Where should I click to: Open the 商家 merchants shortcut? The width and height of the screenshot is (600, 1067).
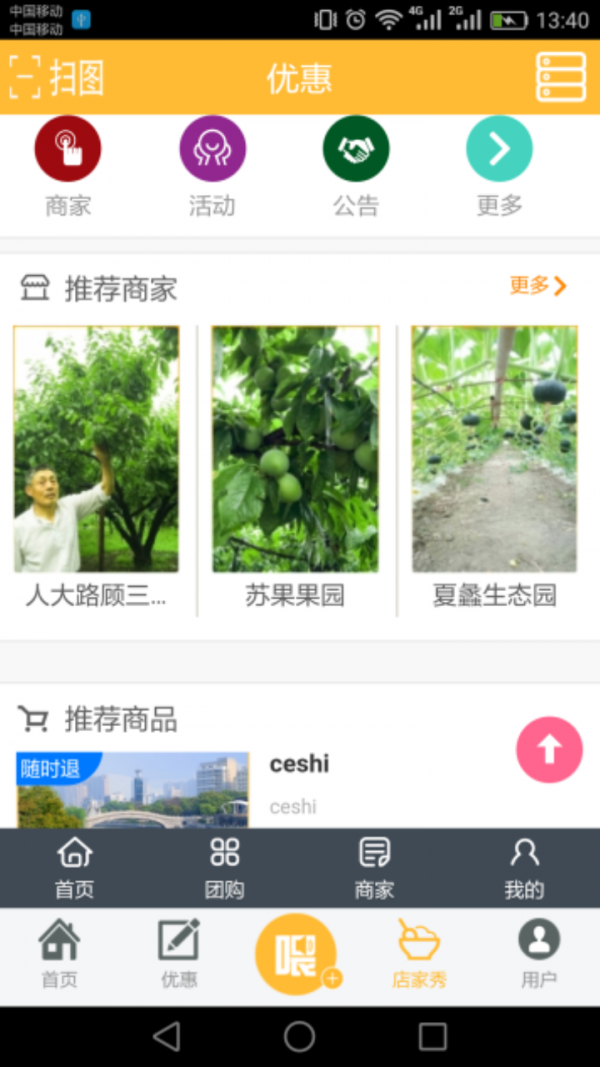point(68,166)
